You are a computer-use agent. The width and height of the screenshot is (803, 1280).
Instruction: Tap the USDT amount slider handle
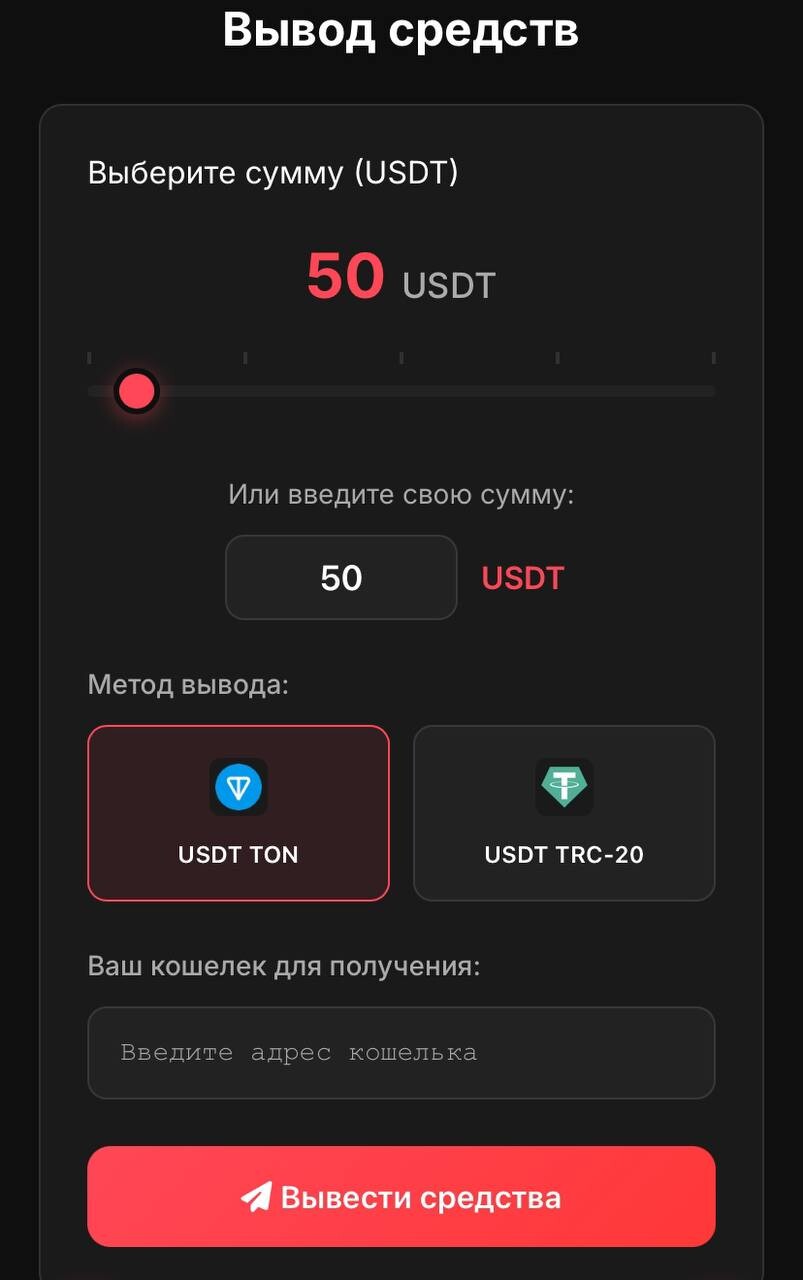(136, 391)
